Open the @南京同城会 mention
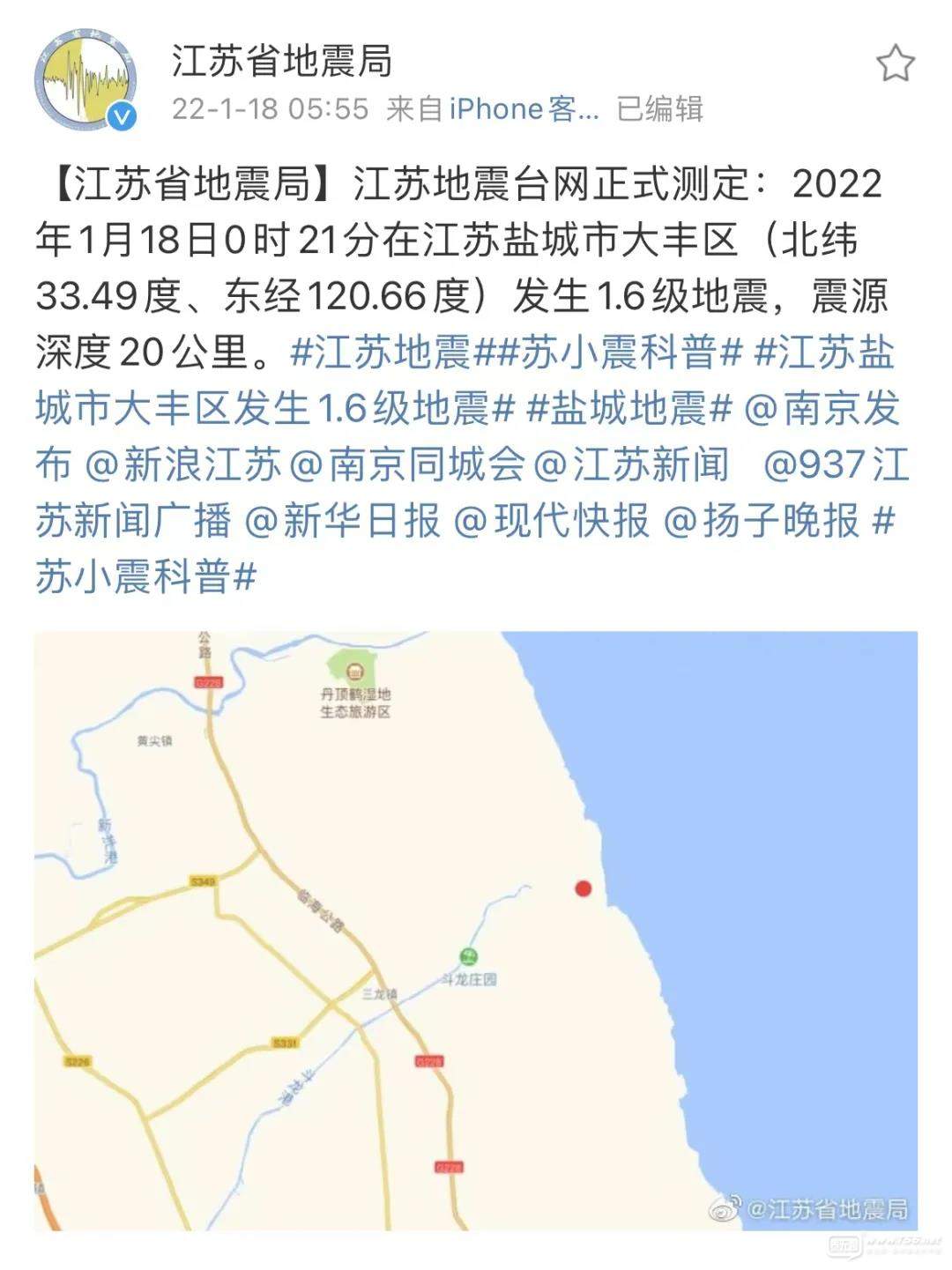 [x=406, y=464]
